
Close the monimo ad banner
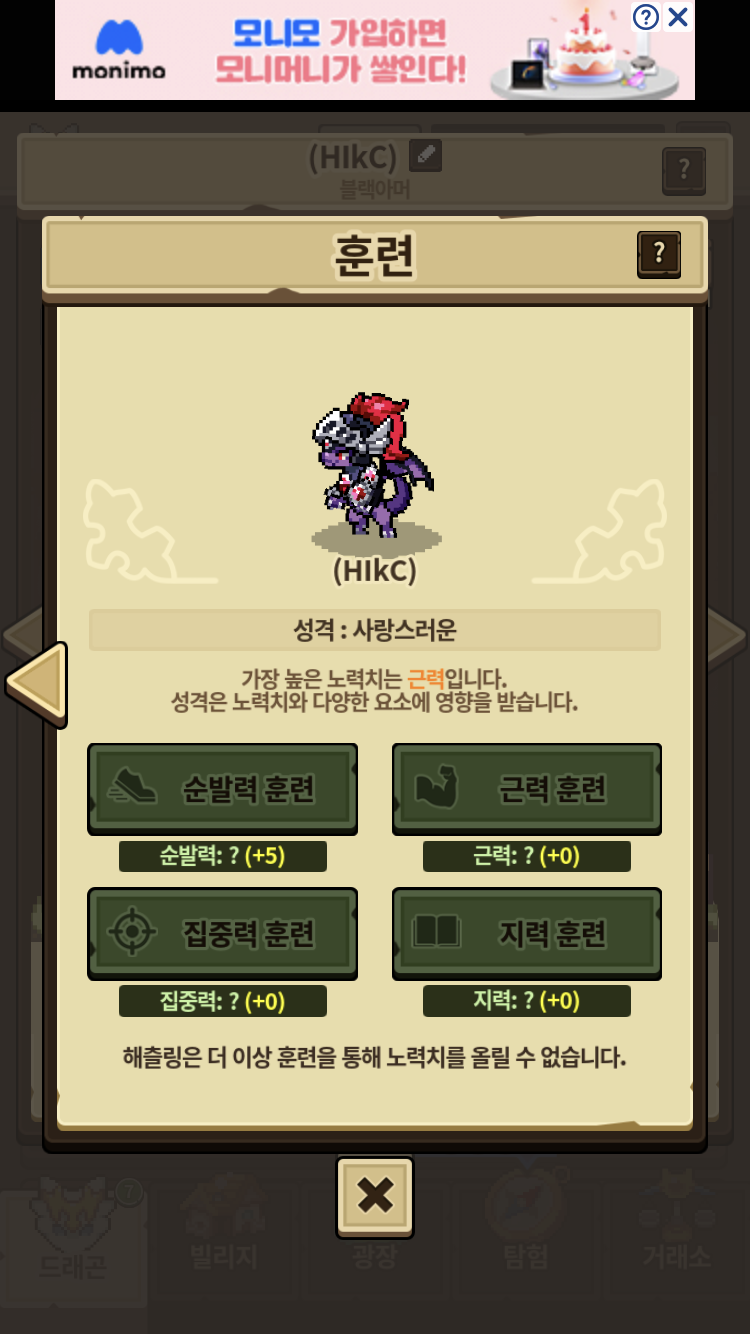click(678, 16)
